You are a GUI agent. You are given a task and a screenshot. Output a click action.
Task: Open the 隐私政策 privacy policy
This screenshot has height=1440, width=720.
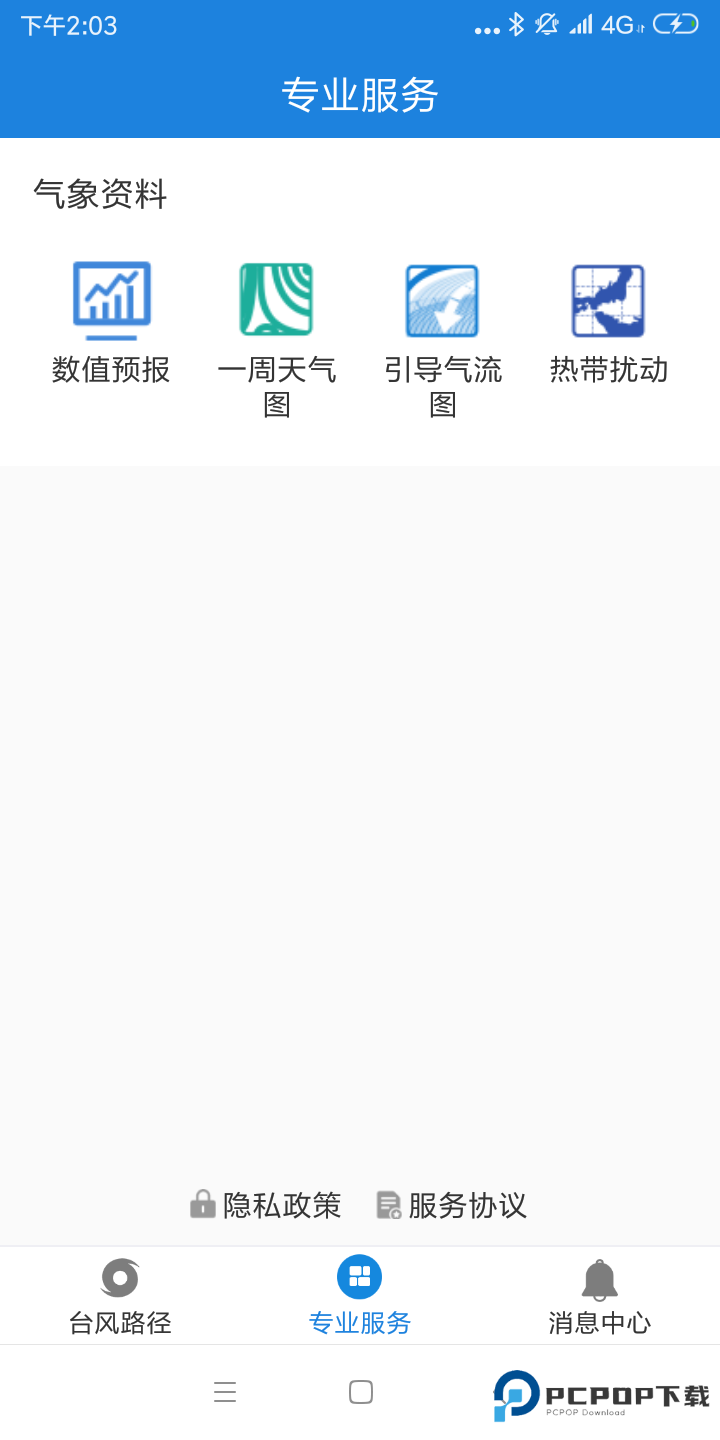pyautogui.click(x=285, y=1205)
